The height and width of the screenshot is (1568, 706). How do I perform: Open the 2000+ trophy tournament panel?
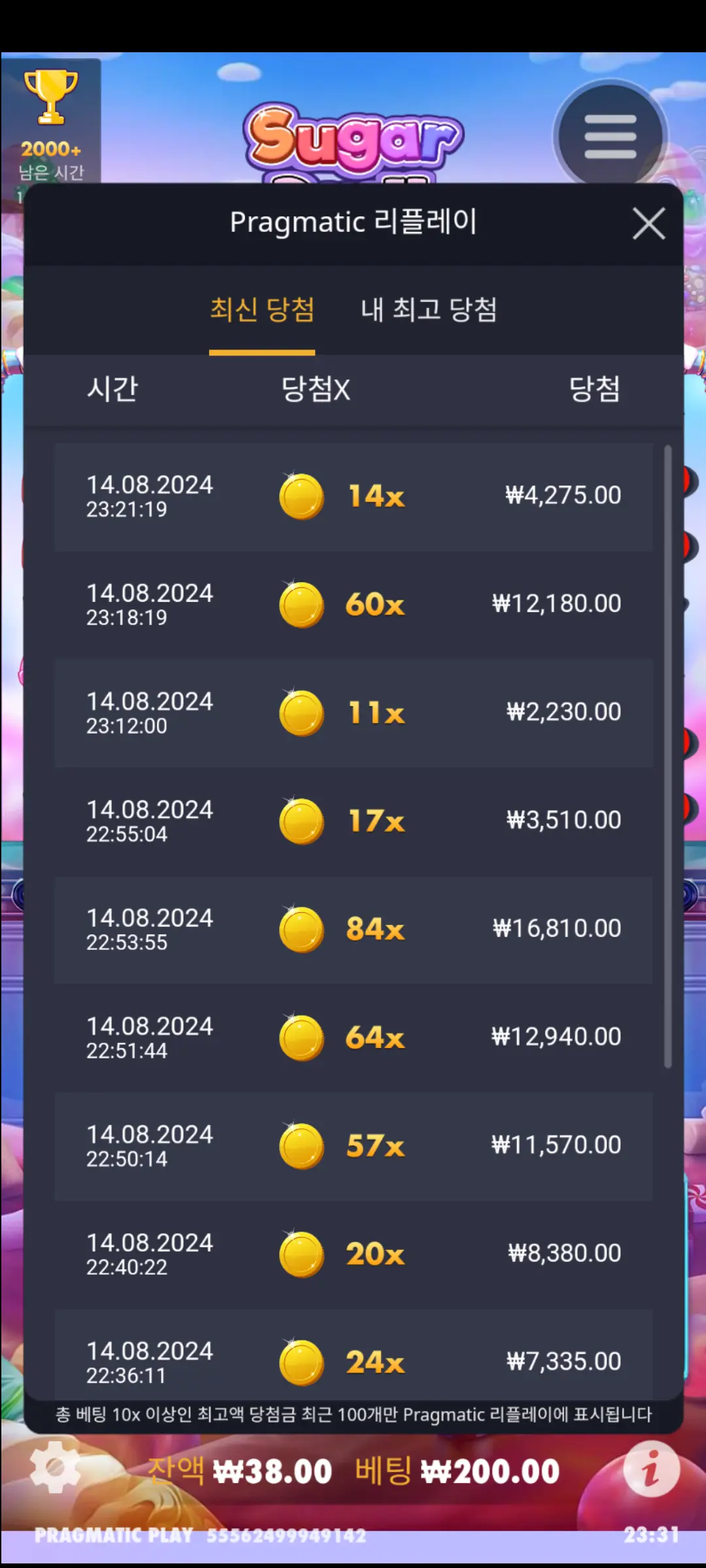click(51, 124)
